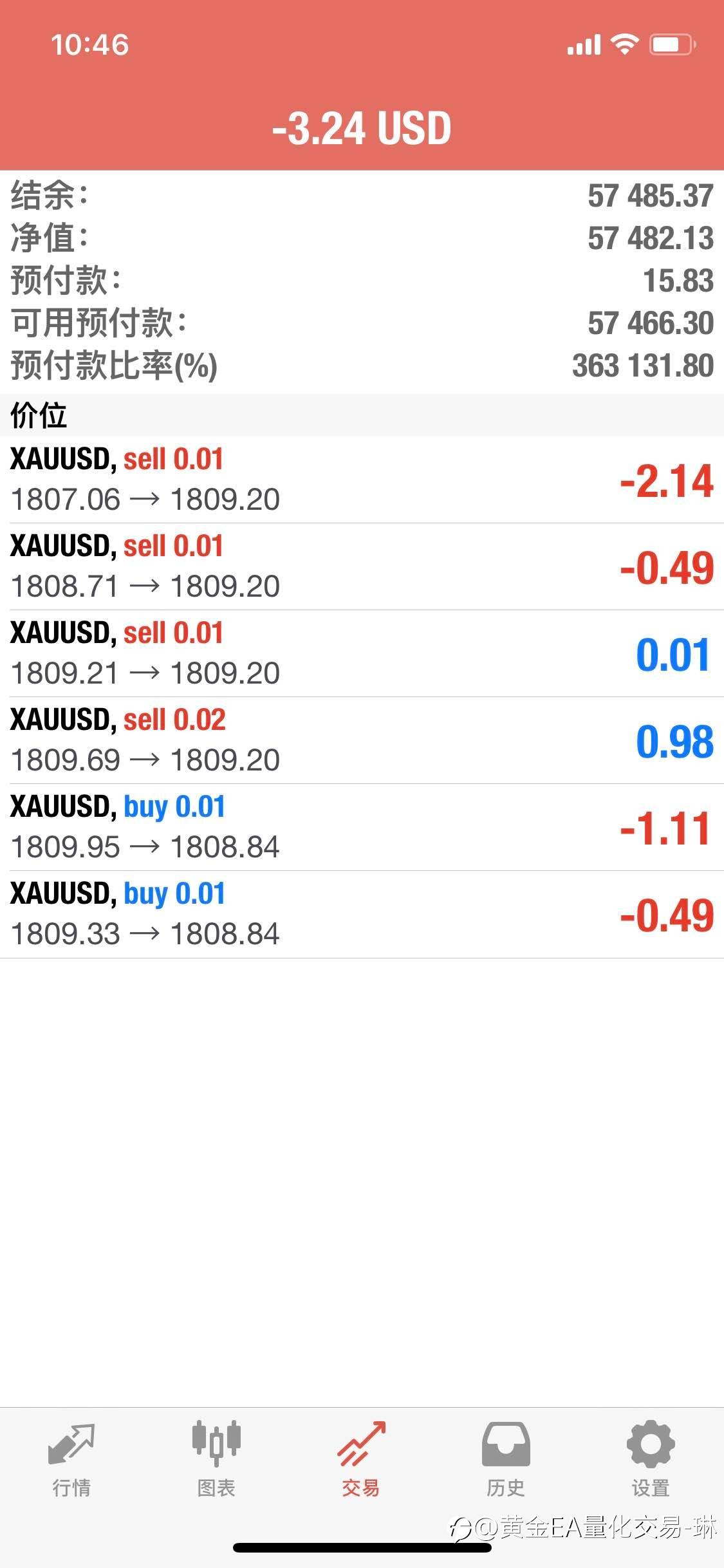Image resolution: width=724 pixels, height=1568 pixels.
Task: Open the sell position opened at 1807.06
Action: coord(362,480)
